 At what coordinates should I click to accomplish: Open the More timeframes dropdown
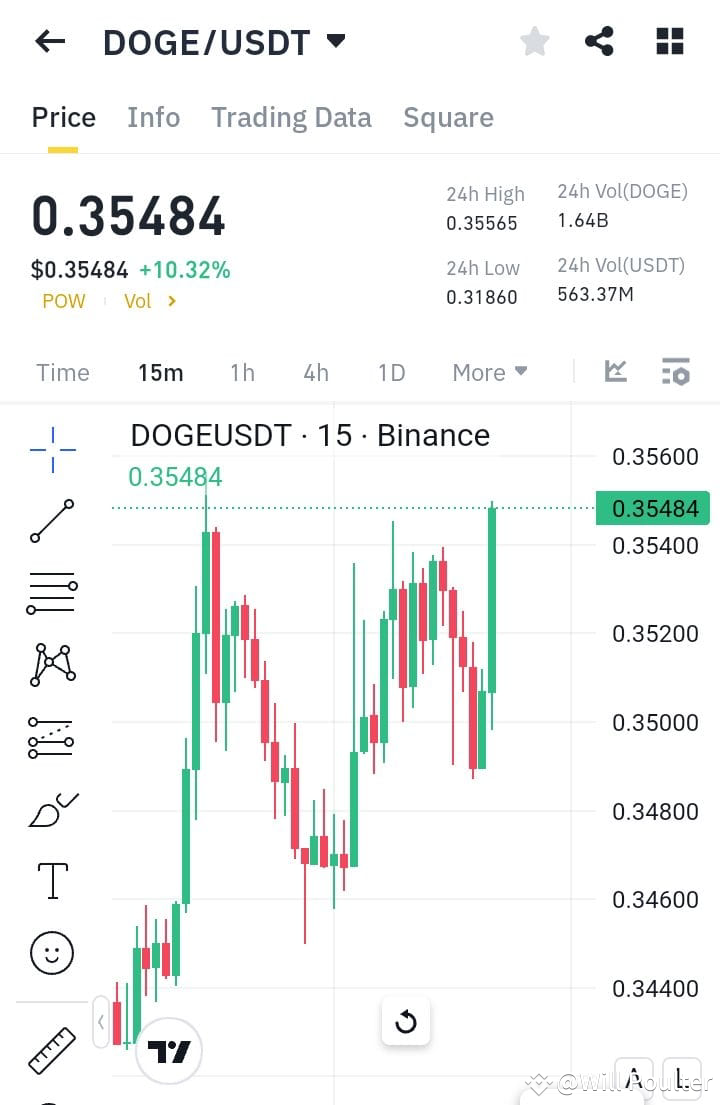click(489, 371)
